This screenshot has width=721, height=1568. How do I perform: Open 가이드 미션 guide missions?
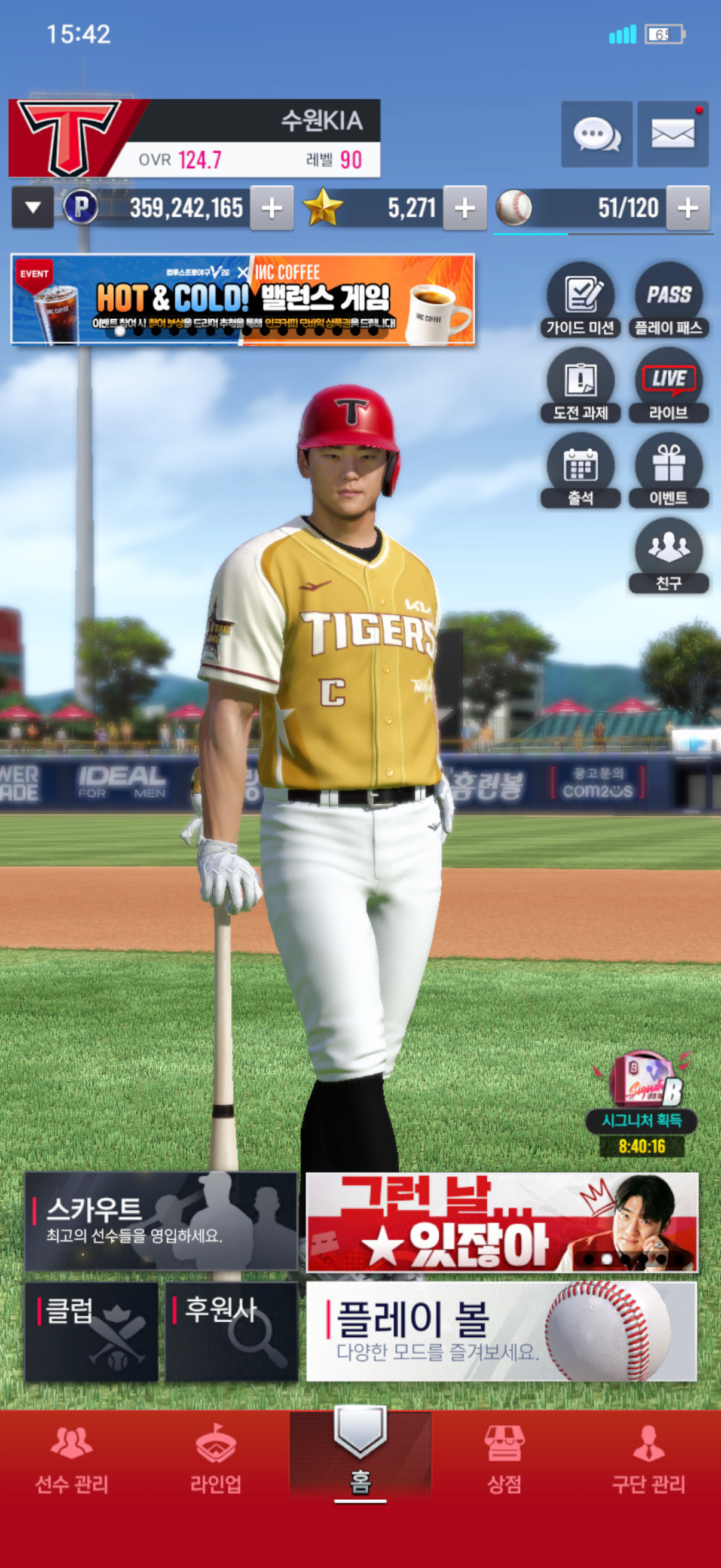tap(580, 300)
